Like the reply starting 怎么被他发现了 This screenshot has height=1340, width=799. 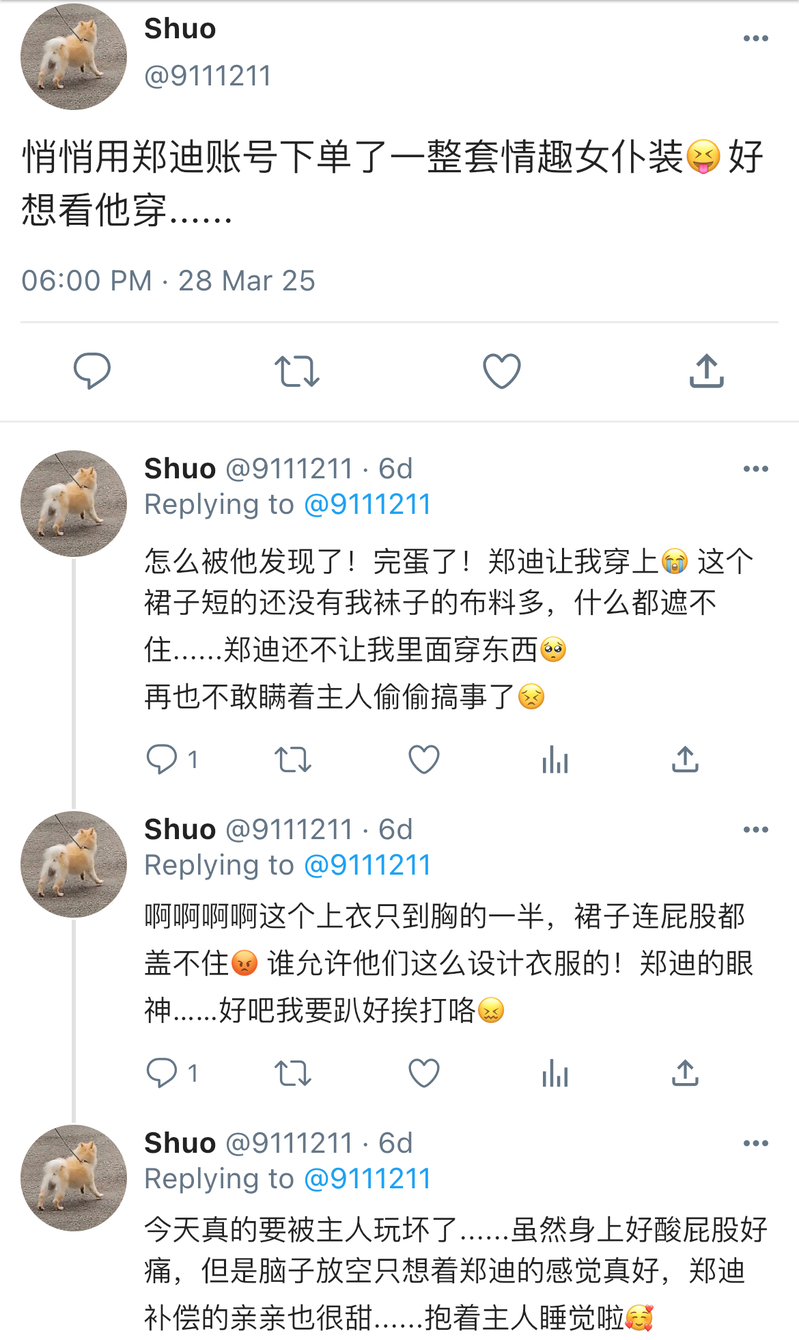tap(424, 760)
